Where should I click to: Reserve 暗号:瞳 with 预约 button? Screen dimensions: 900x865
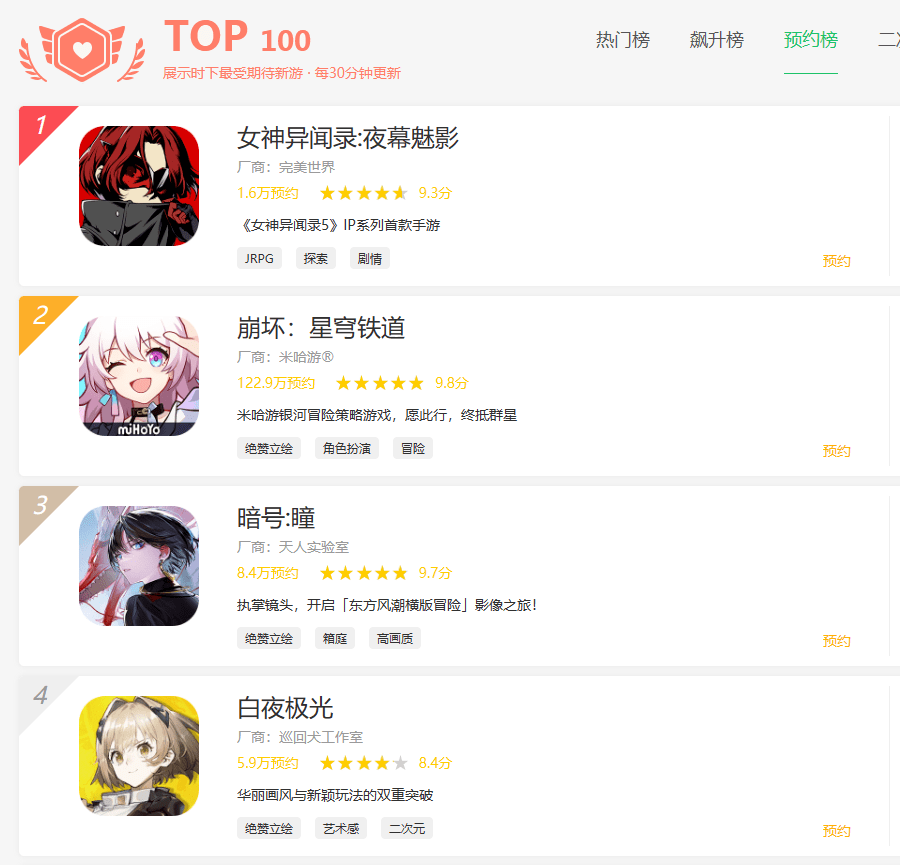[x=836, y=641]
